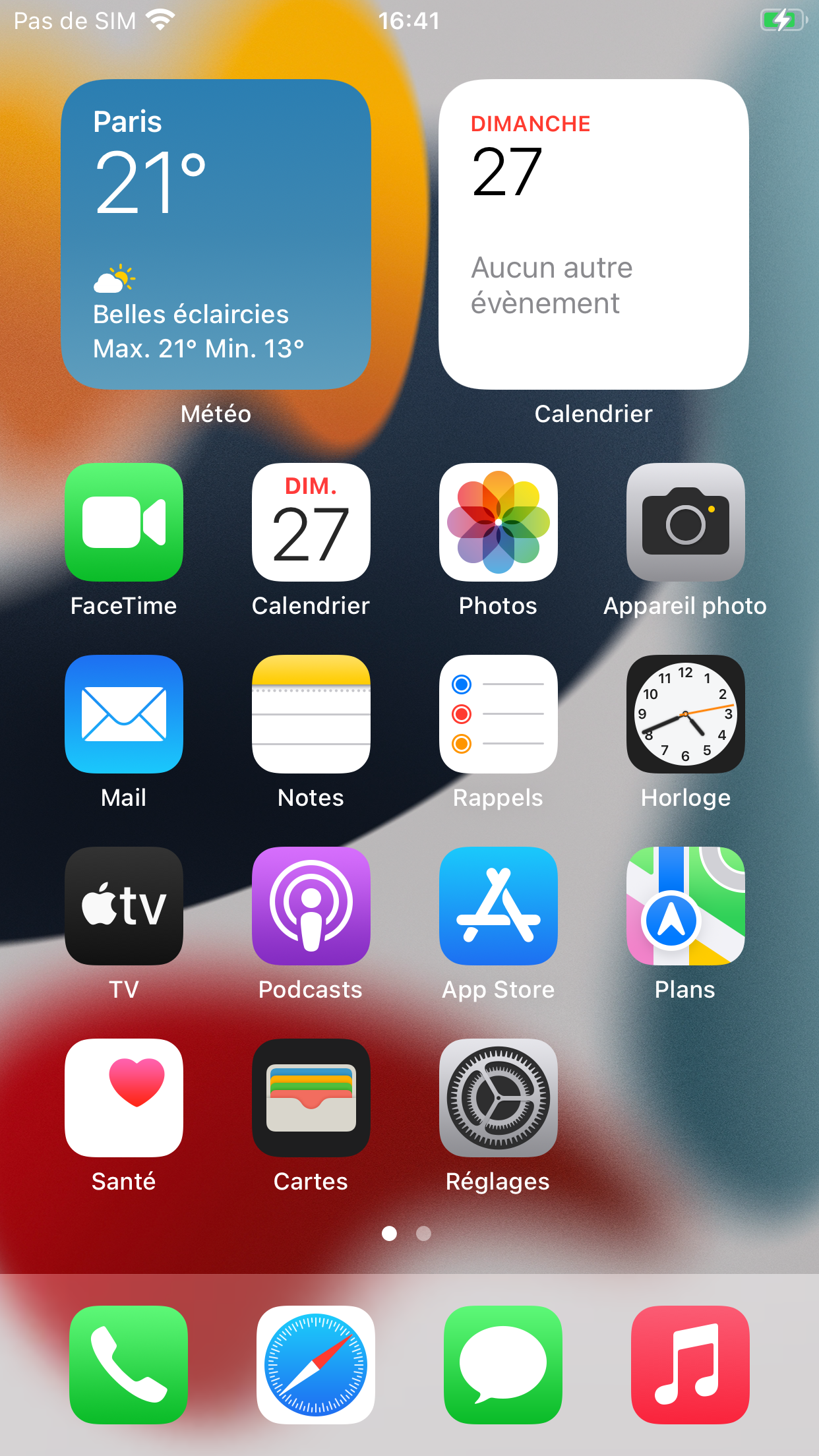Open Rappels
The width and height of the screenshot is (819, 1456).
pyautogui.click(x=499, y=714)
